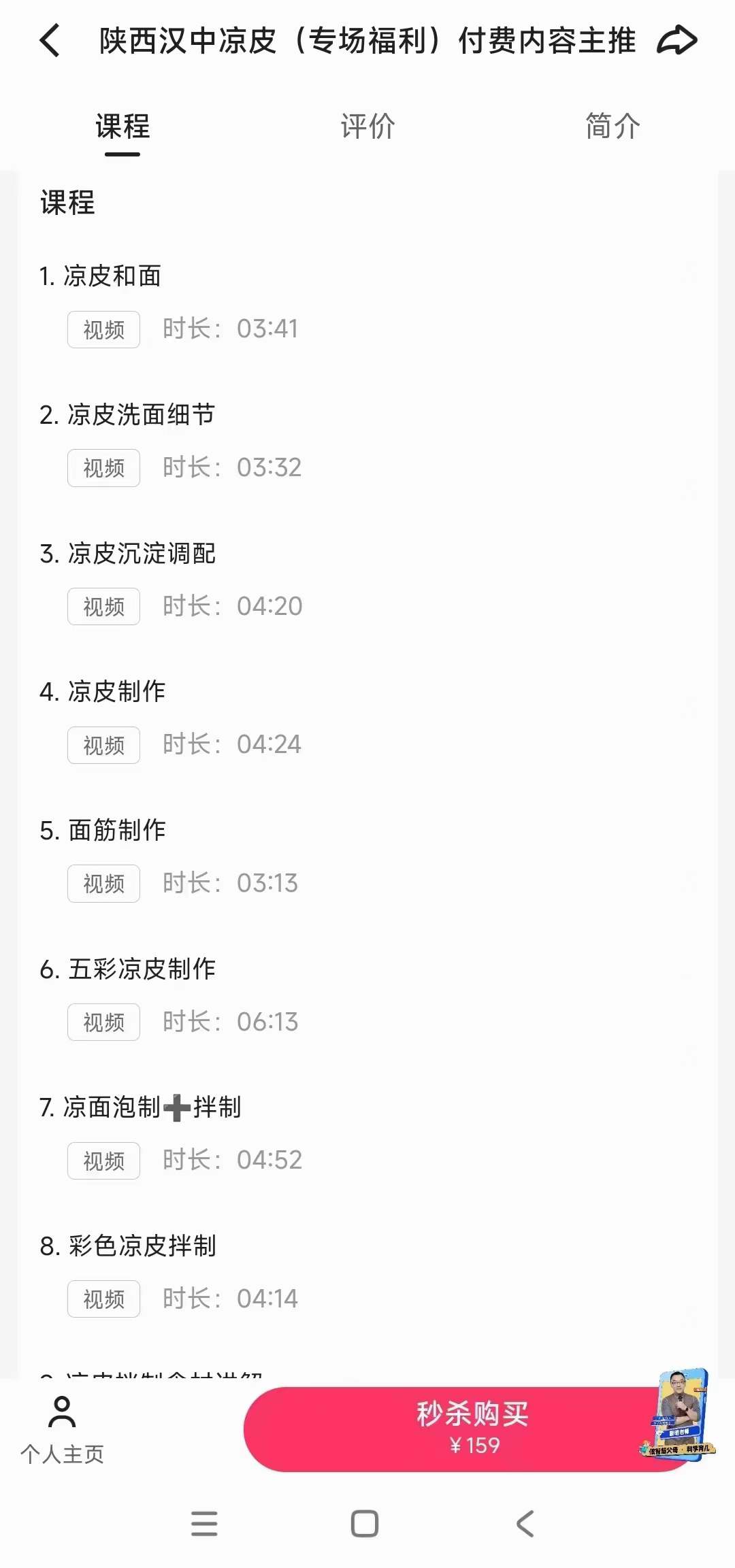Tap the 视频 badge under 凉皮沉淀调配
Screen dimensions: 735x1568
(103, 606)
